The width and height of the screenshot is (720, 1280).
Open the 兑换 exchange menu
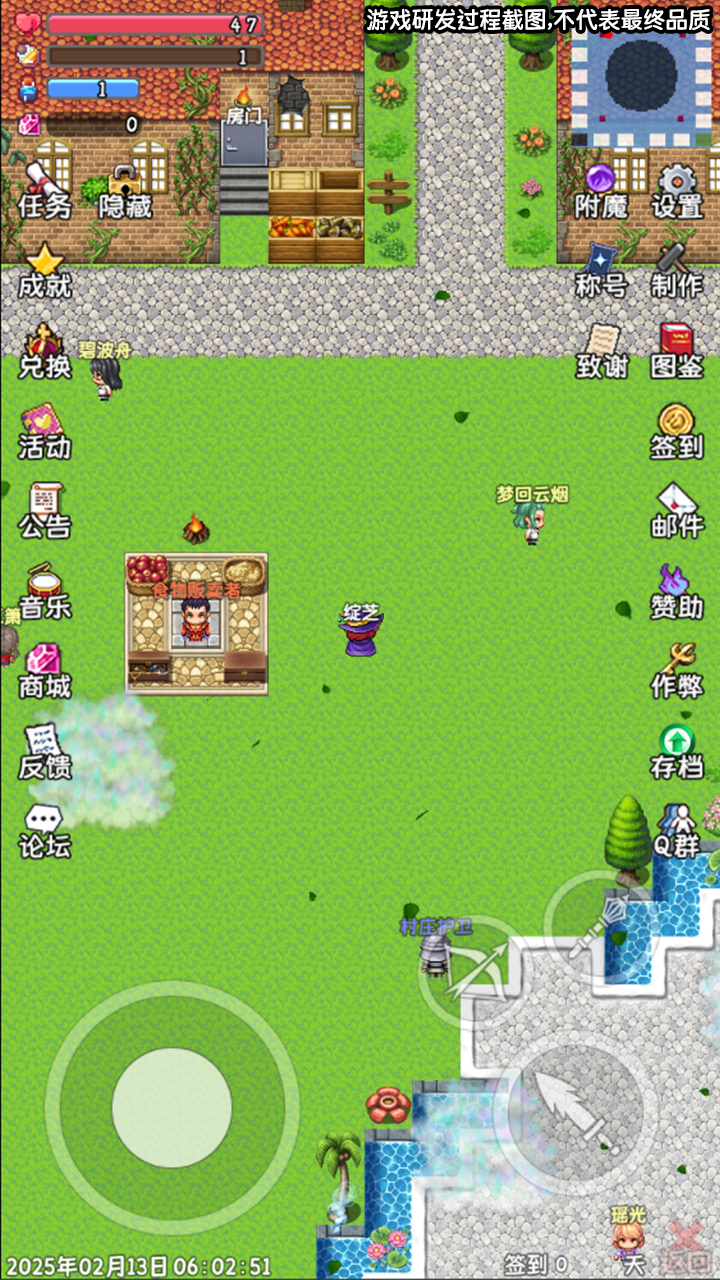[x=45, y=352]
